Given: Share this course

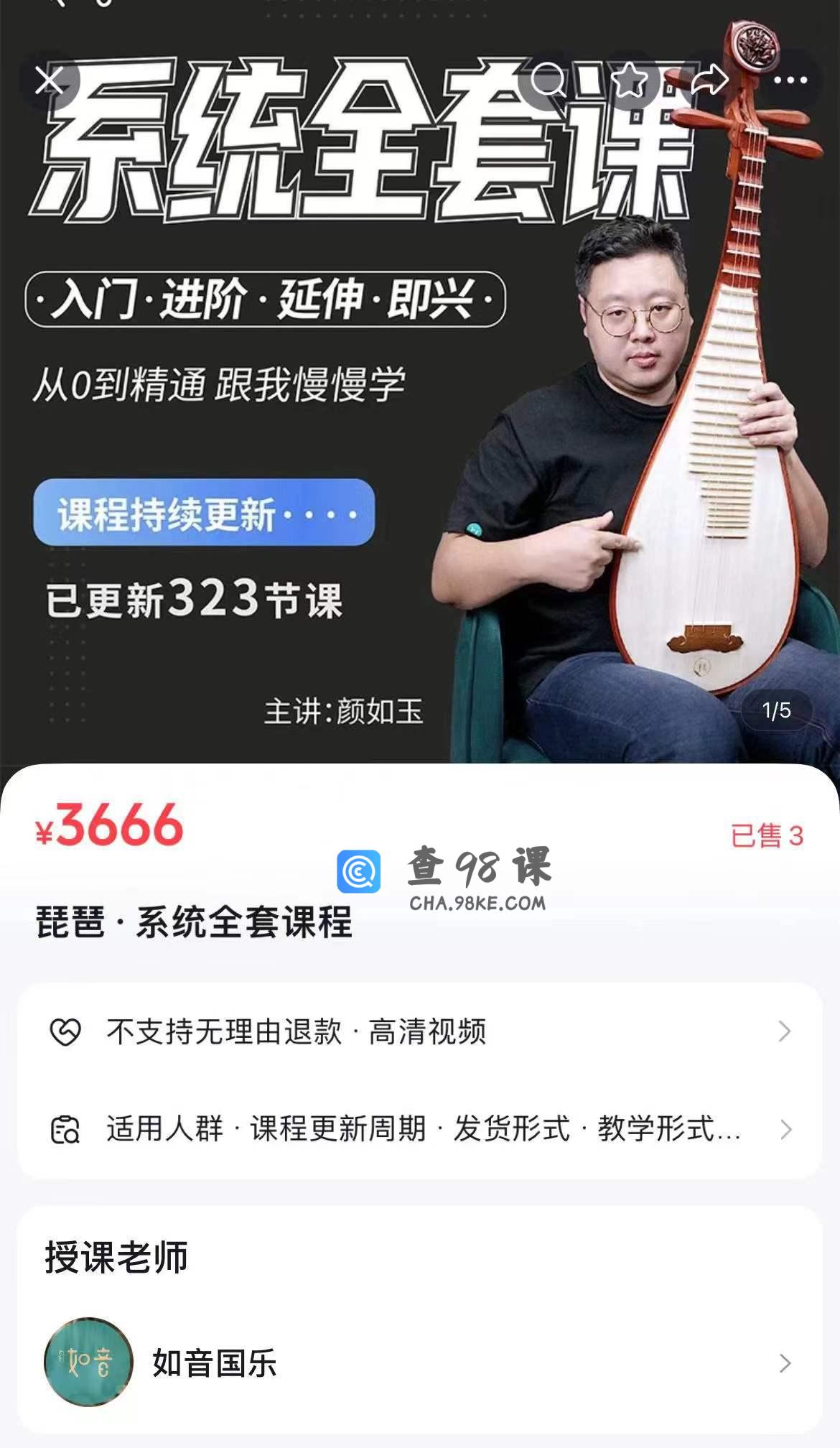Looking at the screenshot, I should pos(709,80).
